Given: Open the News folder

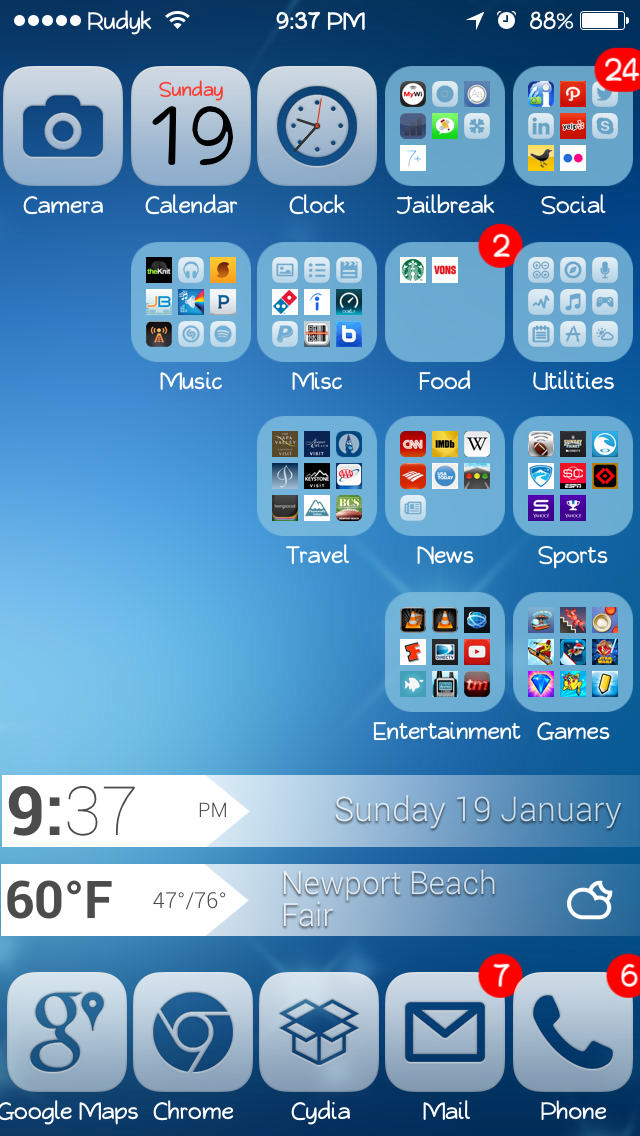Looking at the screenshot, I should point(445,476).
